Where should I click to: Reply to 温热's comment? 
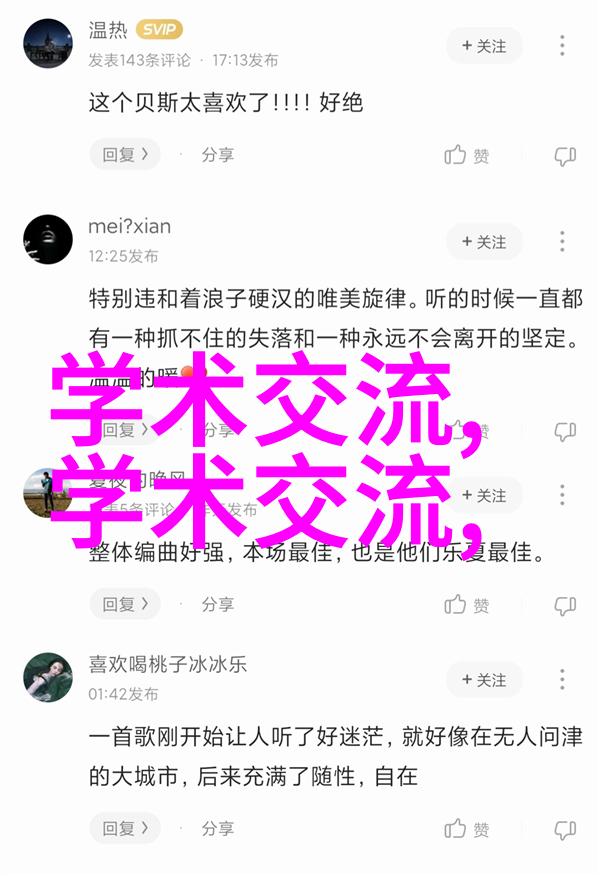[125, 155]
